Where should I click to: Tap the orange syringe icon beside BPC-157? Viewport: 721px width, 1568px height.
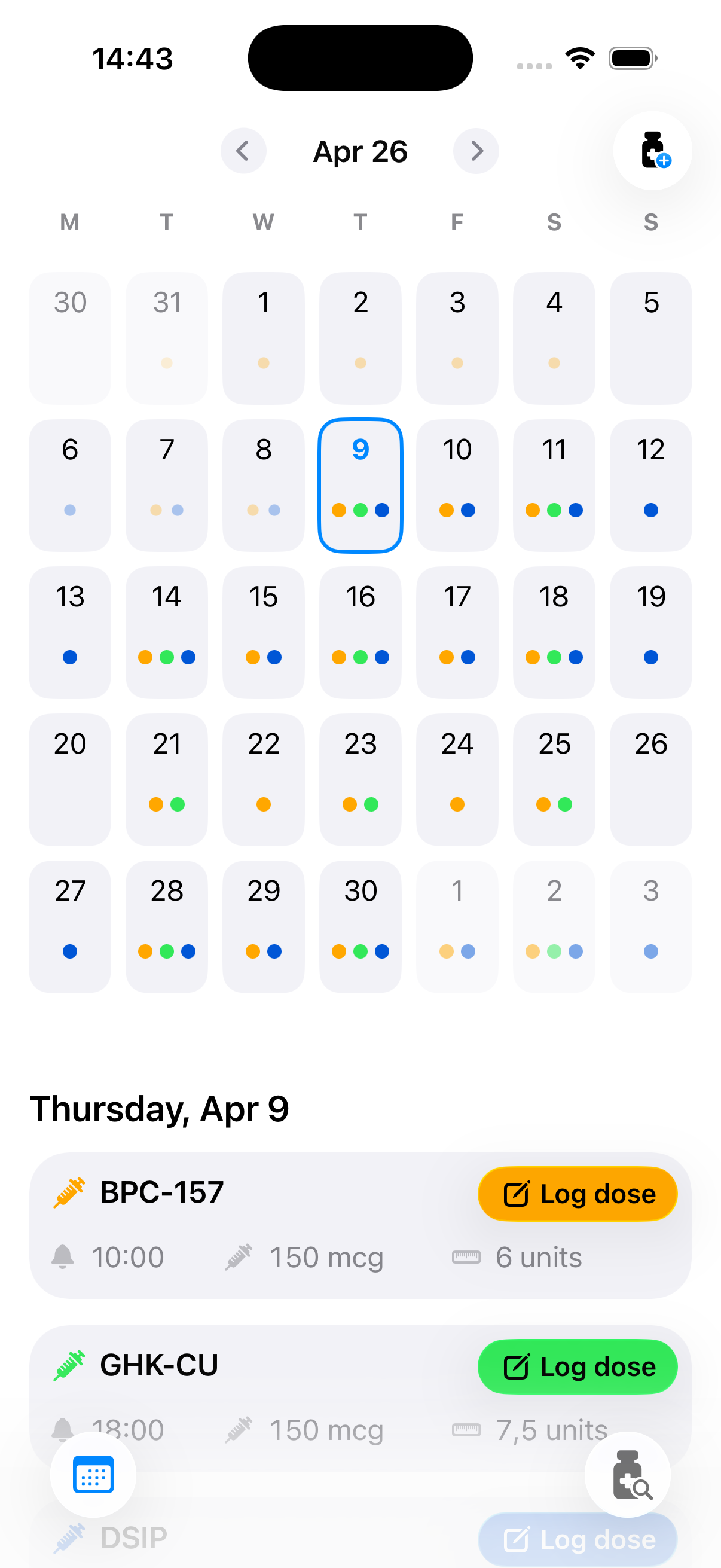70,1192
